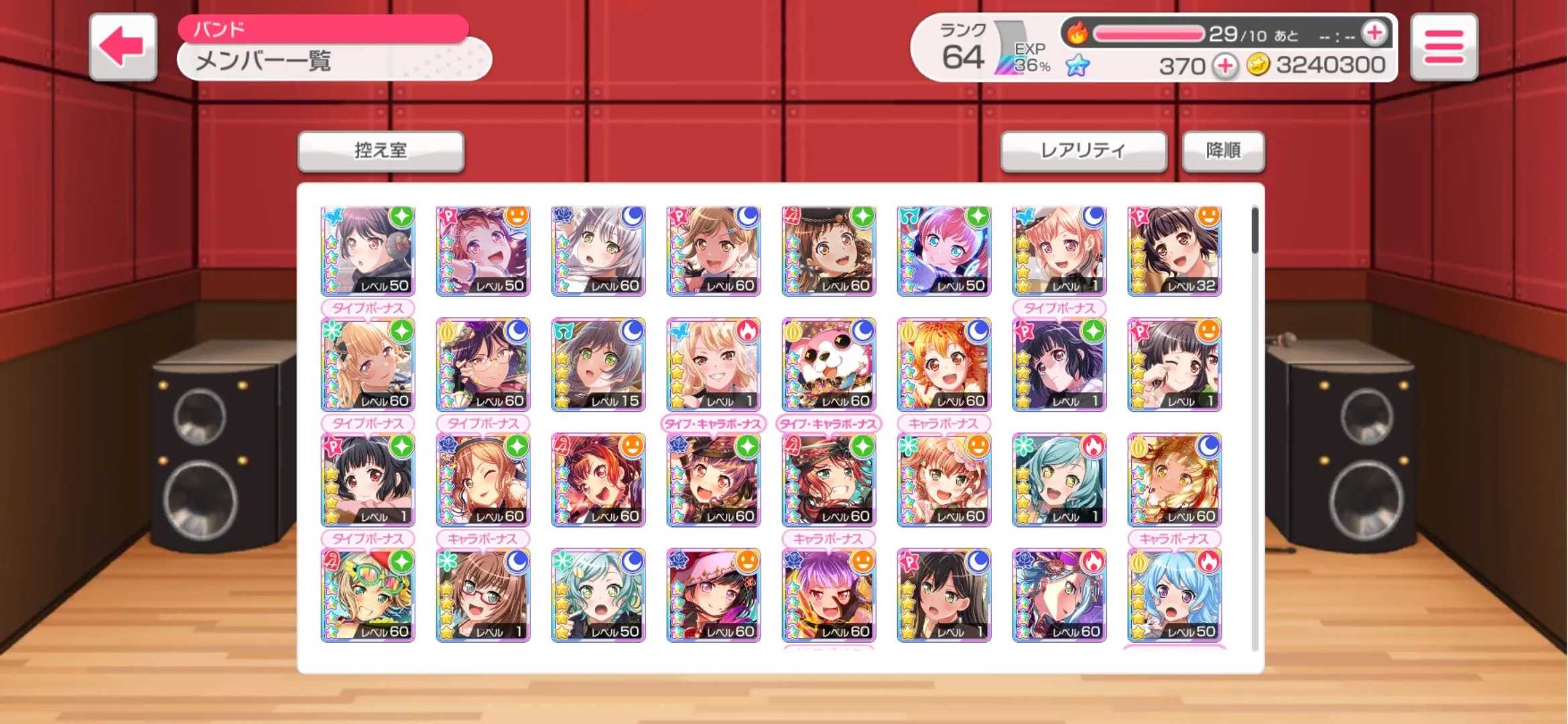Open the blonde fire-type level 1 card
This screenshot has width=1568, height=724.
click(x=713, y=365)
